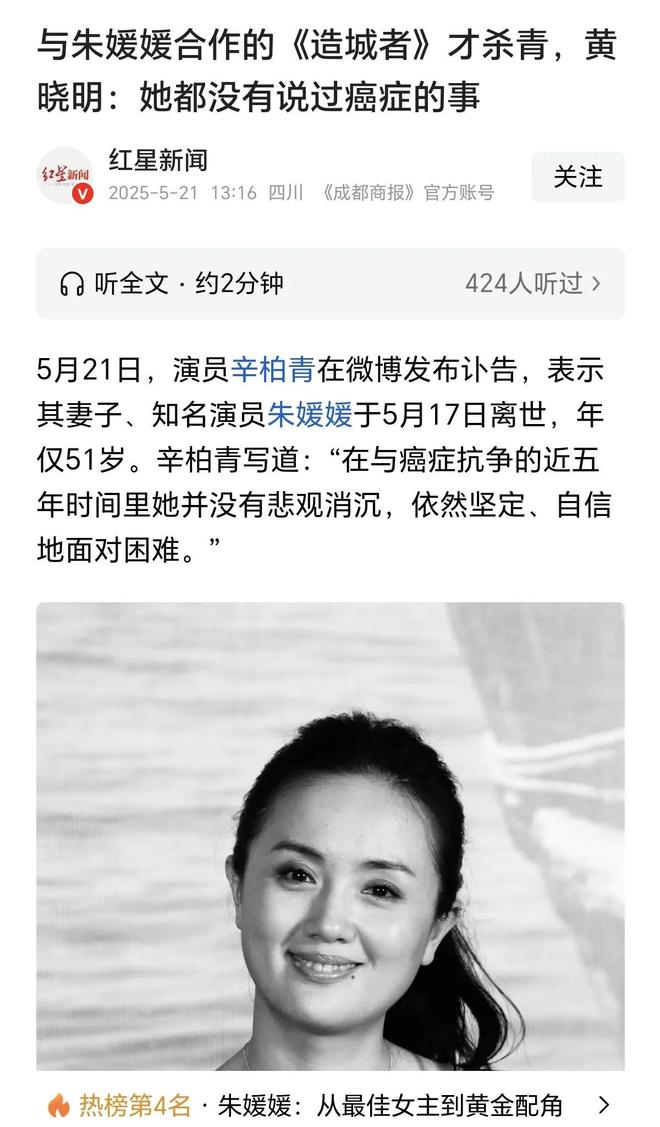The height and width of the screenshot is (1127, 660).
Task: Open the 红星新闻 profile avatar
Action: 65,175
